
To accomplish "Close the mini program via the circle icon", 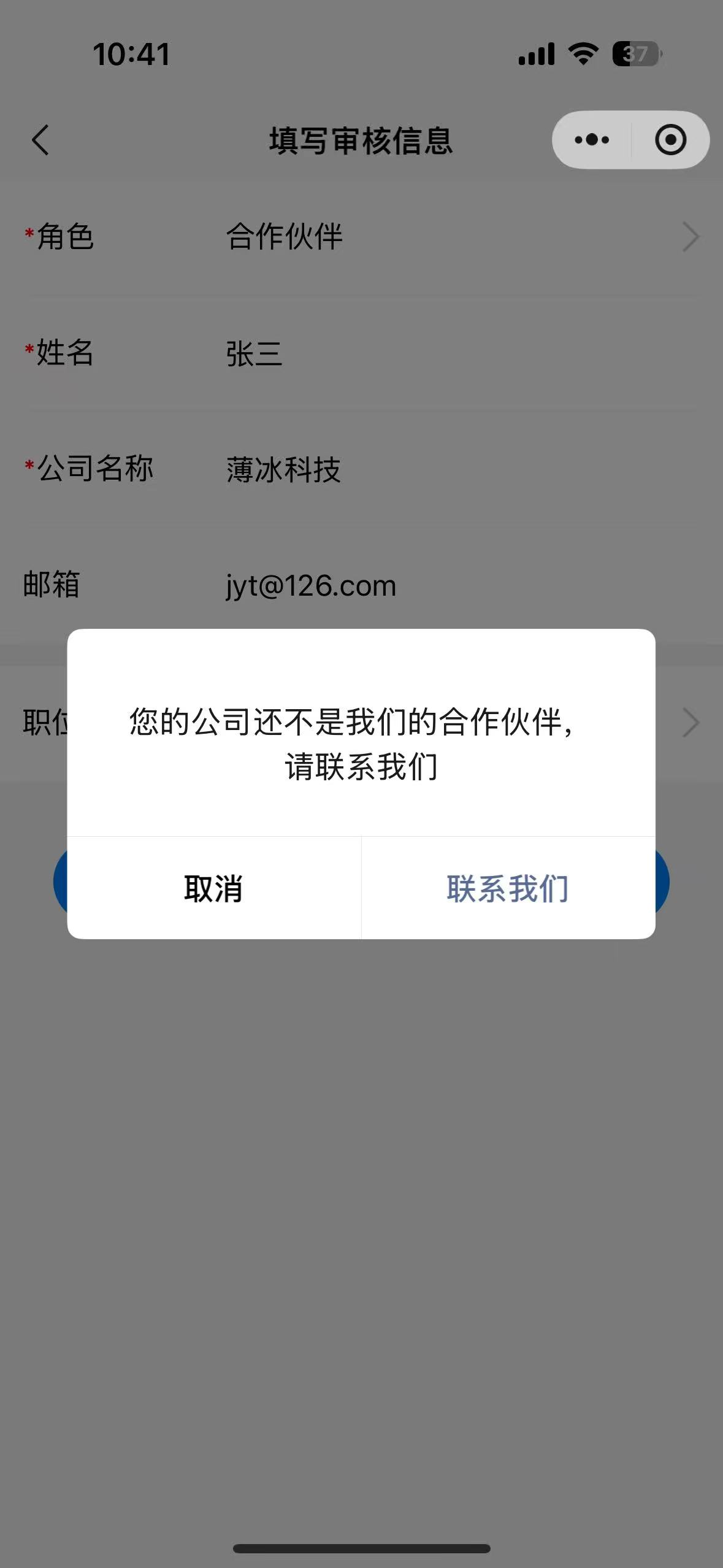I will click(670, 140).
